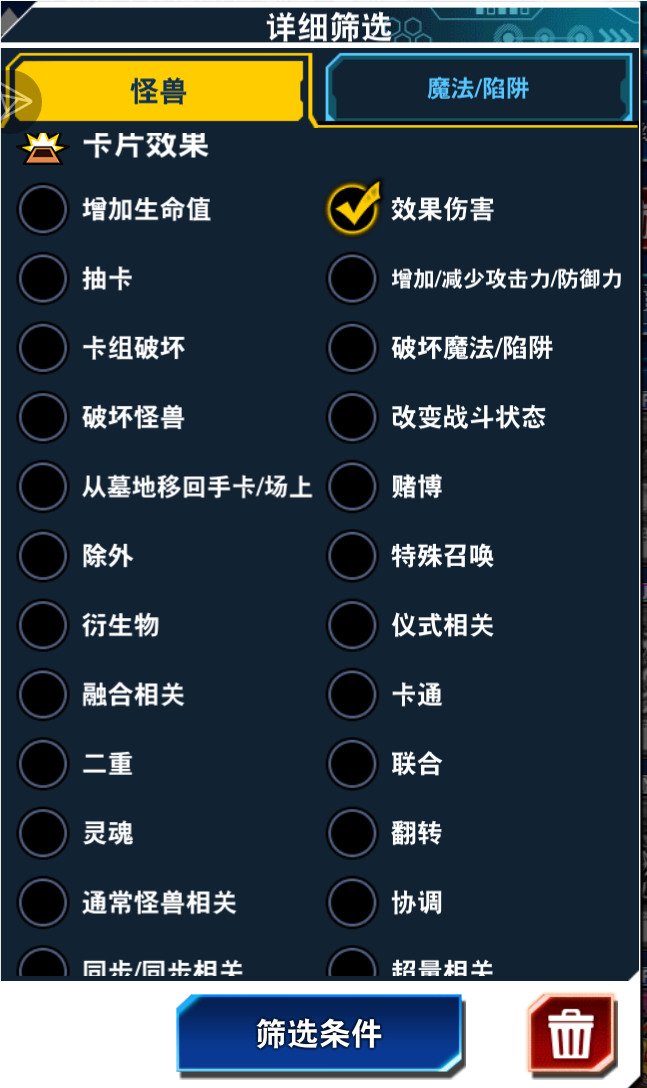Image resolution: width=647 pixels, height=1088 pixels.
Task: Tap the 筛选条件 button
Action: 319,1033
